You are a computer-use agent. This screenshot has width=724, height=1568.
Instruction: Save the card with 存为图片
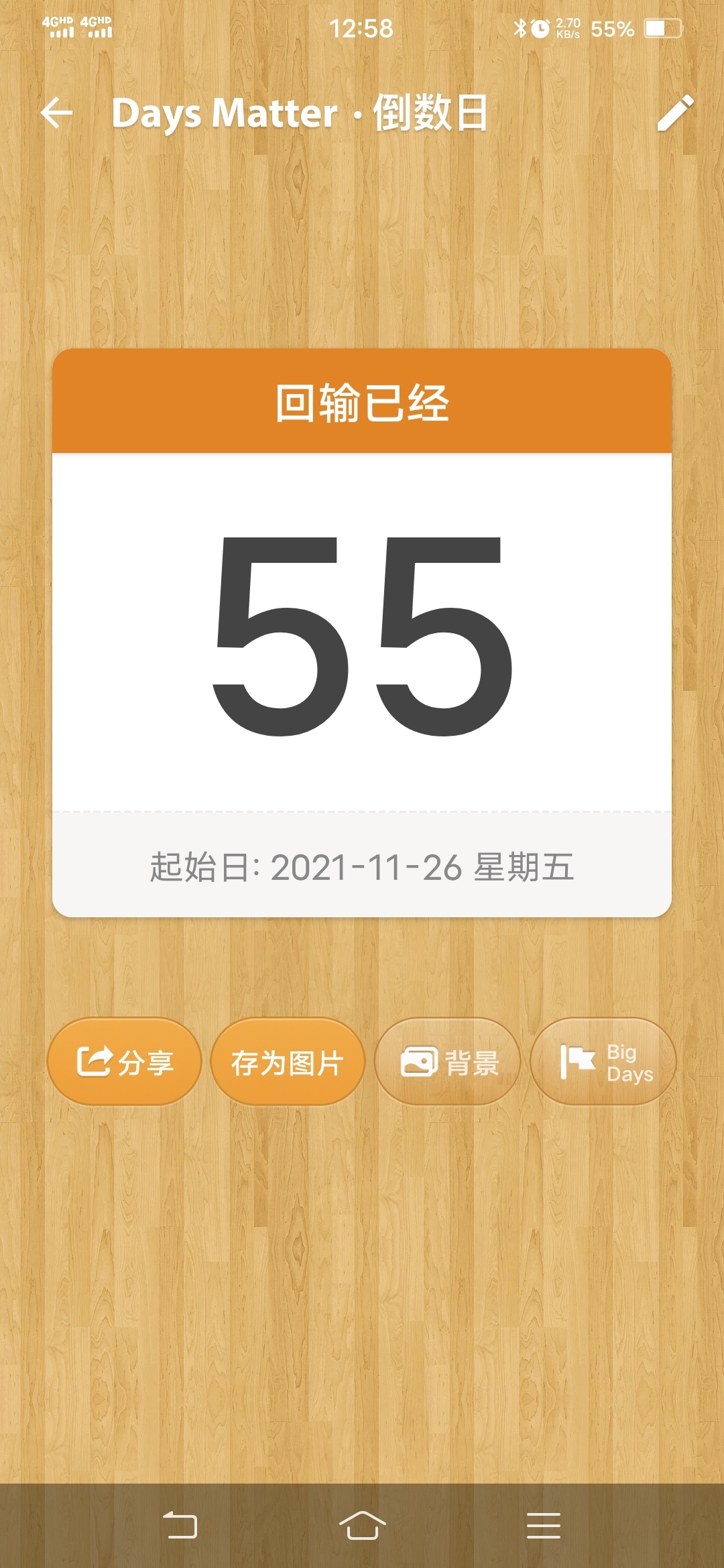point(288,1061)
